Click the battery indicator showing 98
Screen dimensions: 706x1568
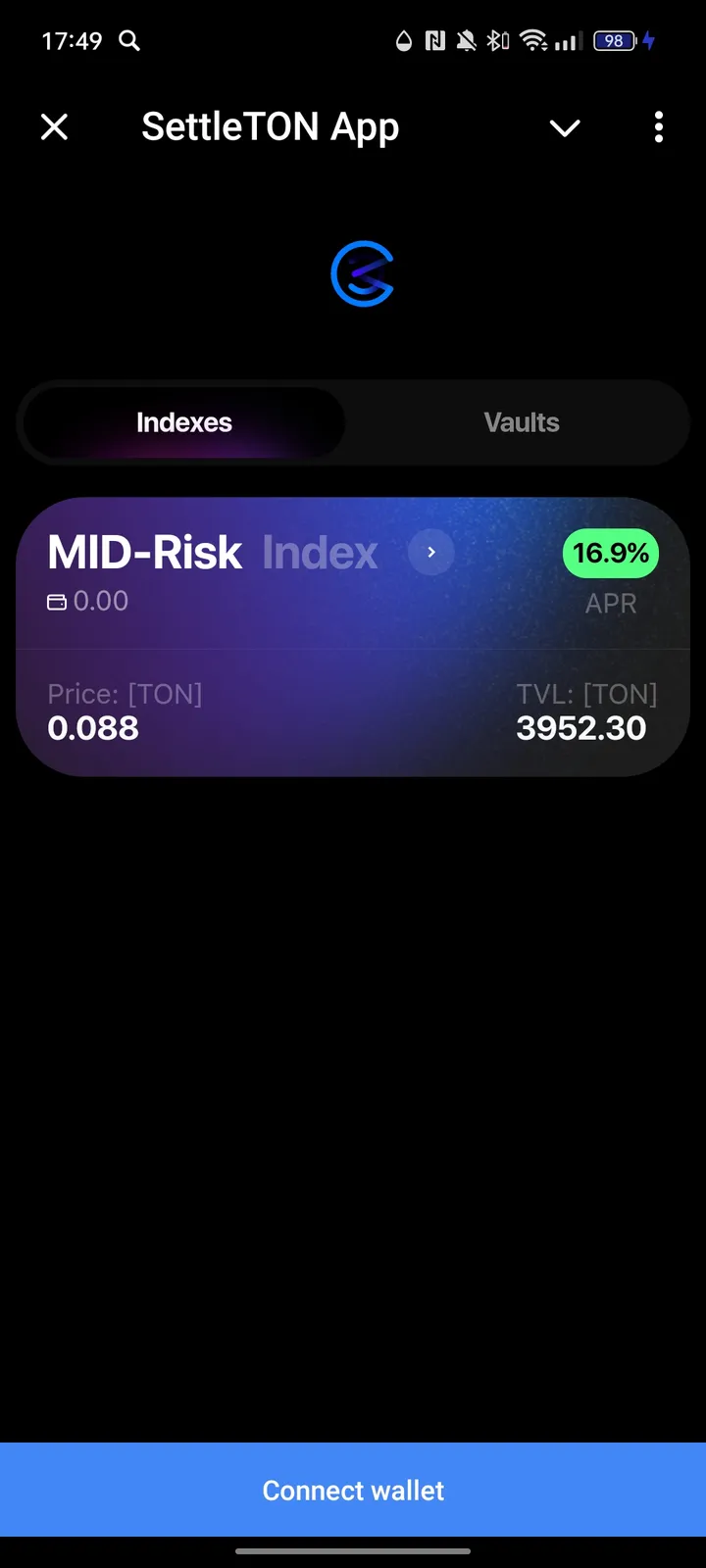[x=613, y=41]
